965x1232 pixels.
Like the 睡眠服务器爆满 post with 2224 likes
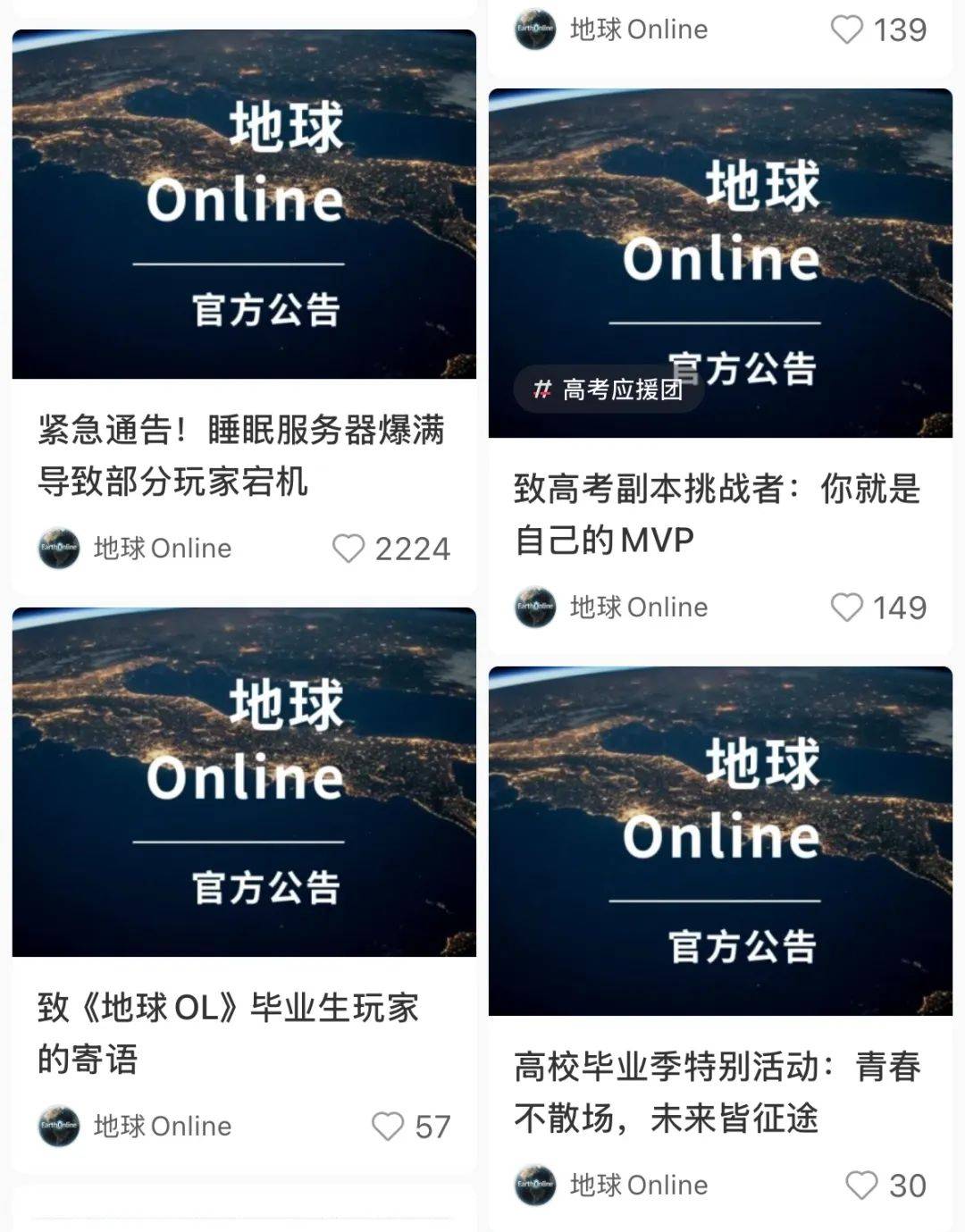coord(348,549)
